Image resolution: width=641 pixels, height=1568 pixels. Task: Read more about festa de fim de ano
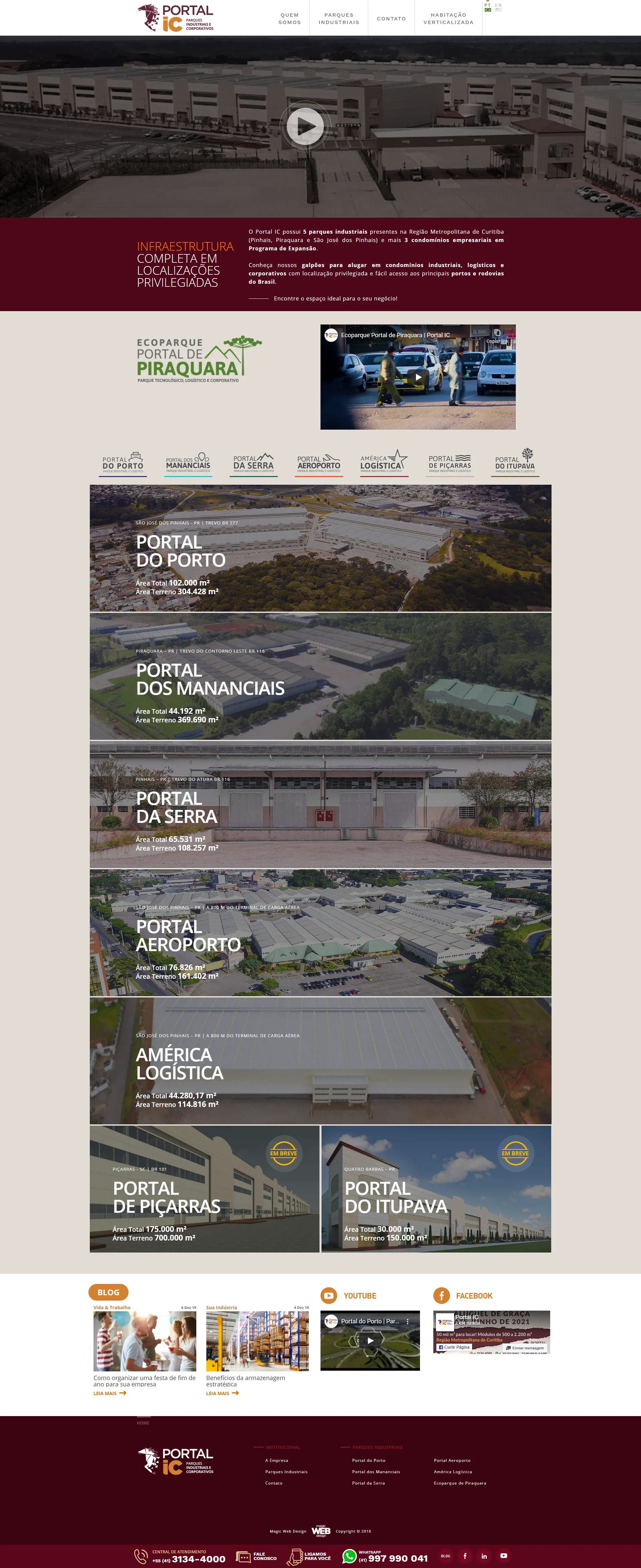110,1393
